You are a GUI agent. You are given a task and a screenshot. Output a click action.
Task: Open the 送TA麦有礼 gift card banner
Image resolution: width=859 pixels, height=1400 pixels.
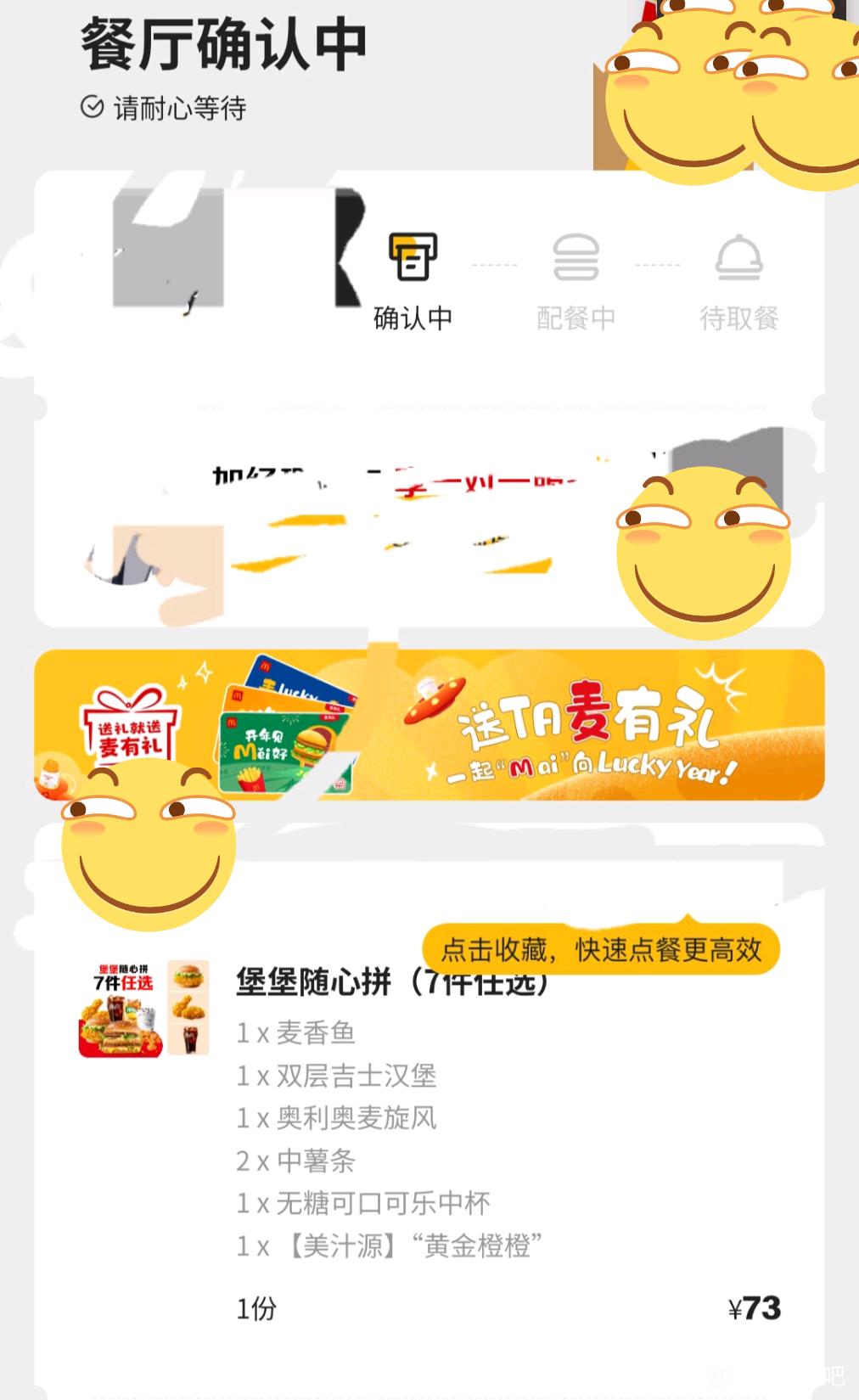tap(429, 725)
